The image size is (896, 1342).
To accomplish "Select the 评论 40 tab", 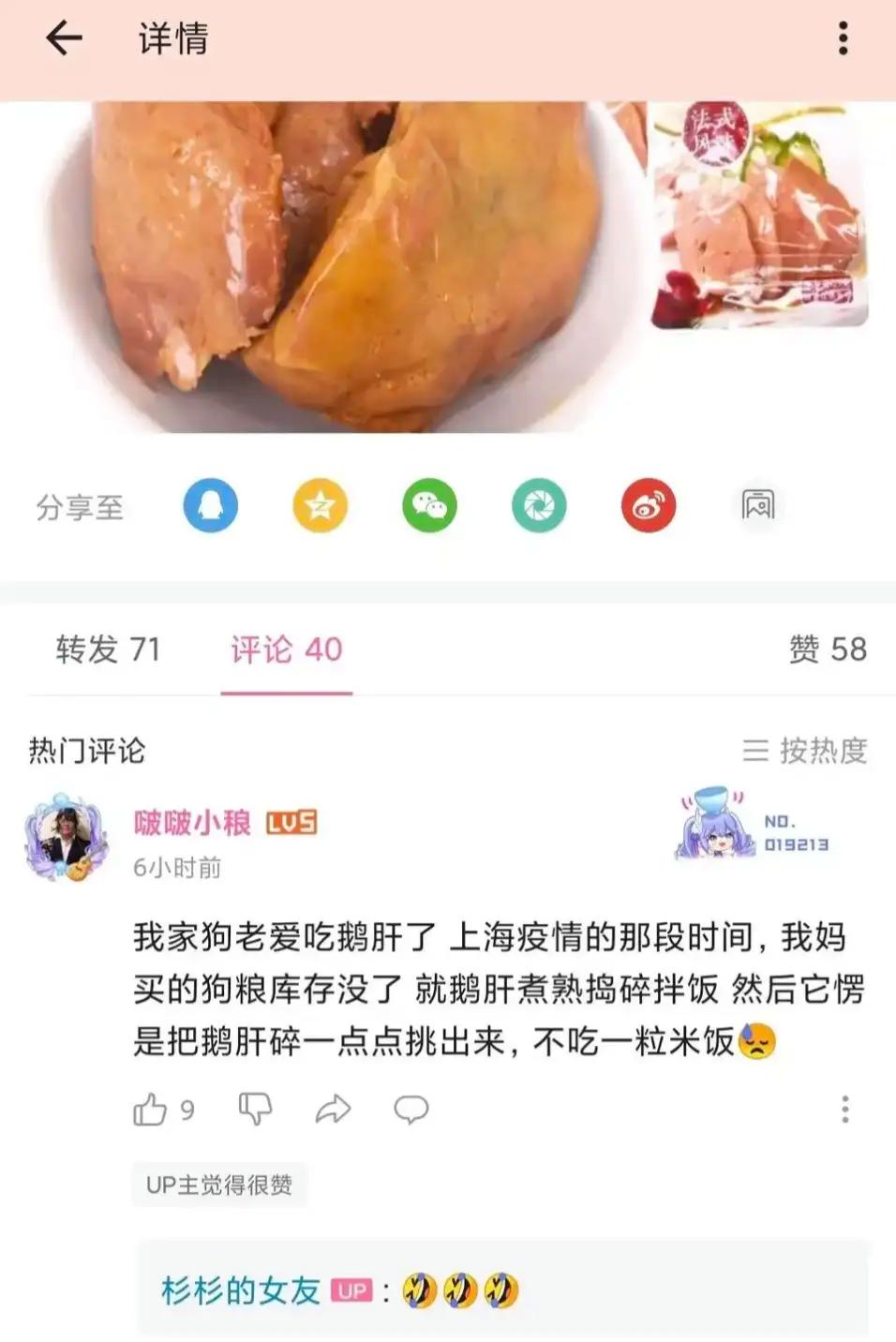I will tap(287, 649).
